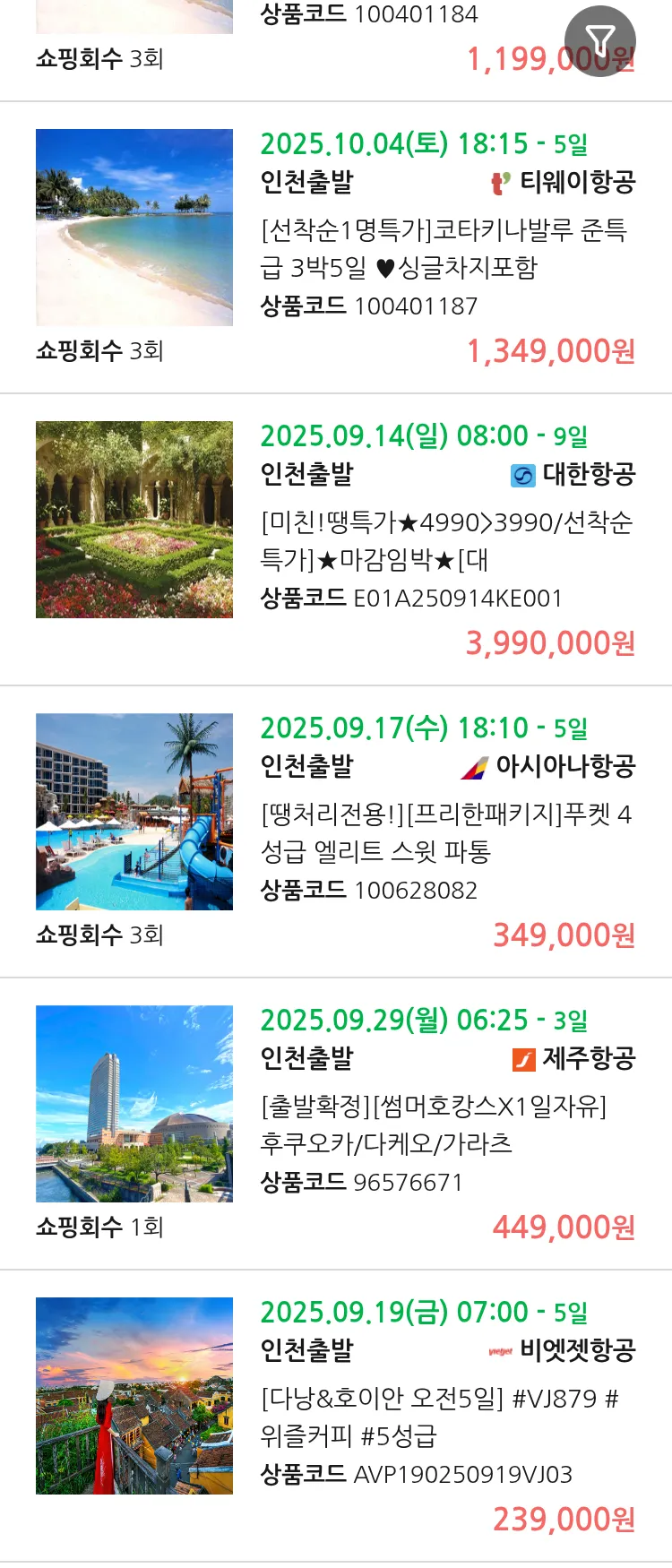Image resolution: width=672 pixels, height=1568 pixels.
Task: Open the 코타키나발루 3박5일 티웨이항공 package
Action: (x=444, y=248)
